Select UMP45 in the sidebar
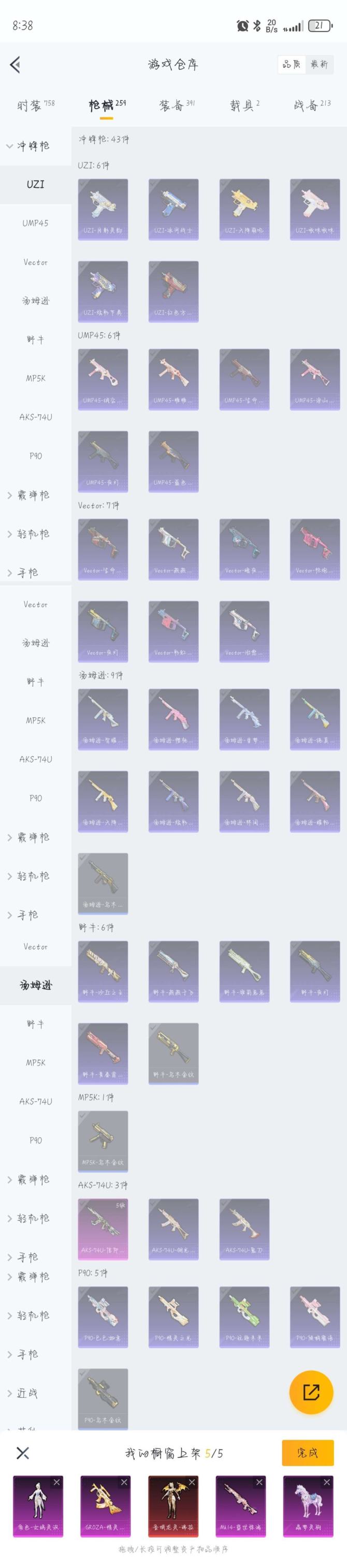 pyautogui.click(x=35, y=224)
